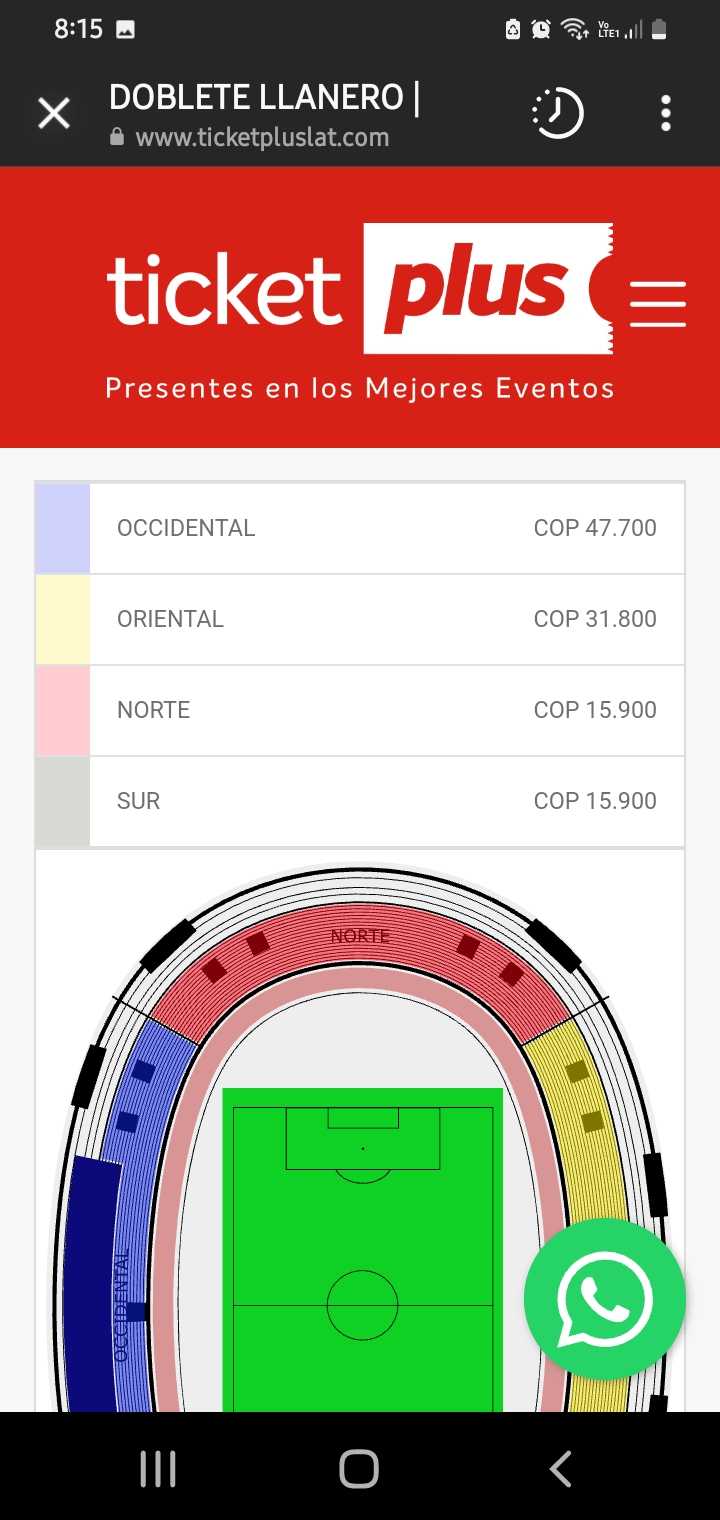Open the hamburger menu on Ticketplus

tap(658, 304)
